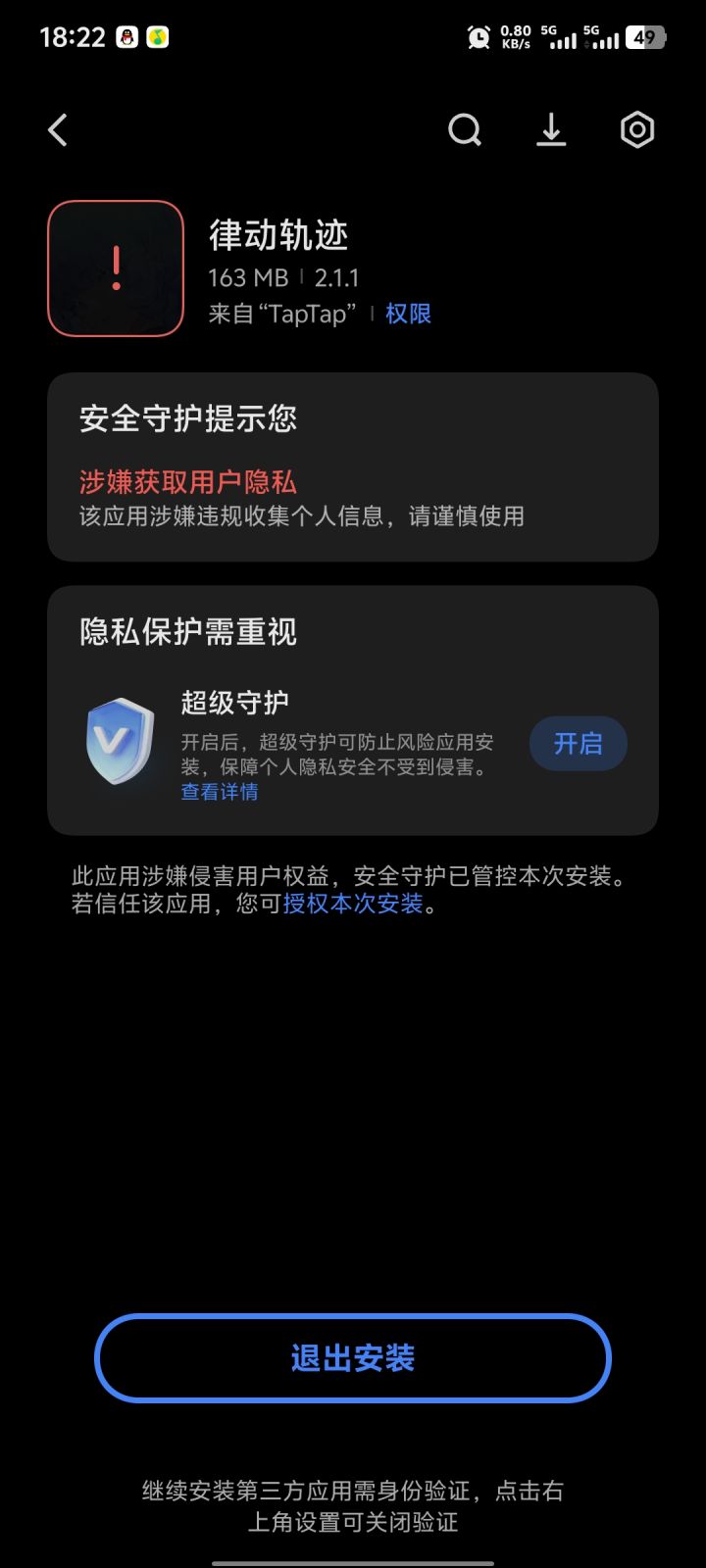Tap 退出安装 to exit installation
Viewport: 706px width, 1568px height.
[x=353, y=1358]
